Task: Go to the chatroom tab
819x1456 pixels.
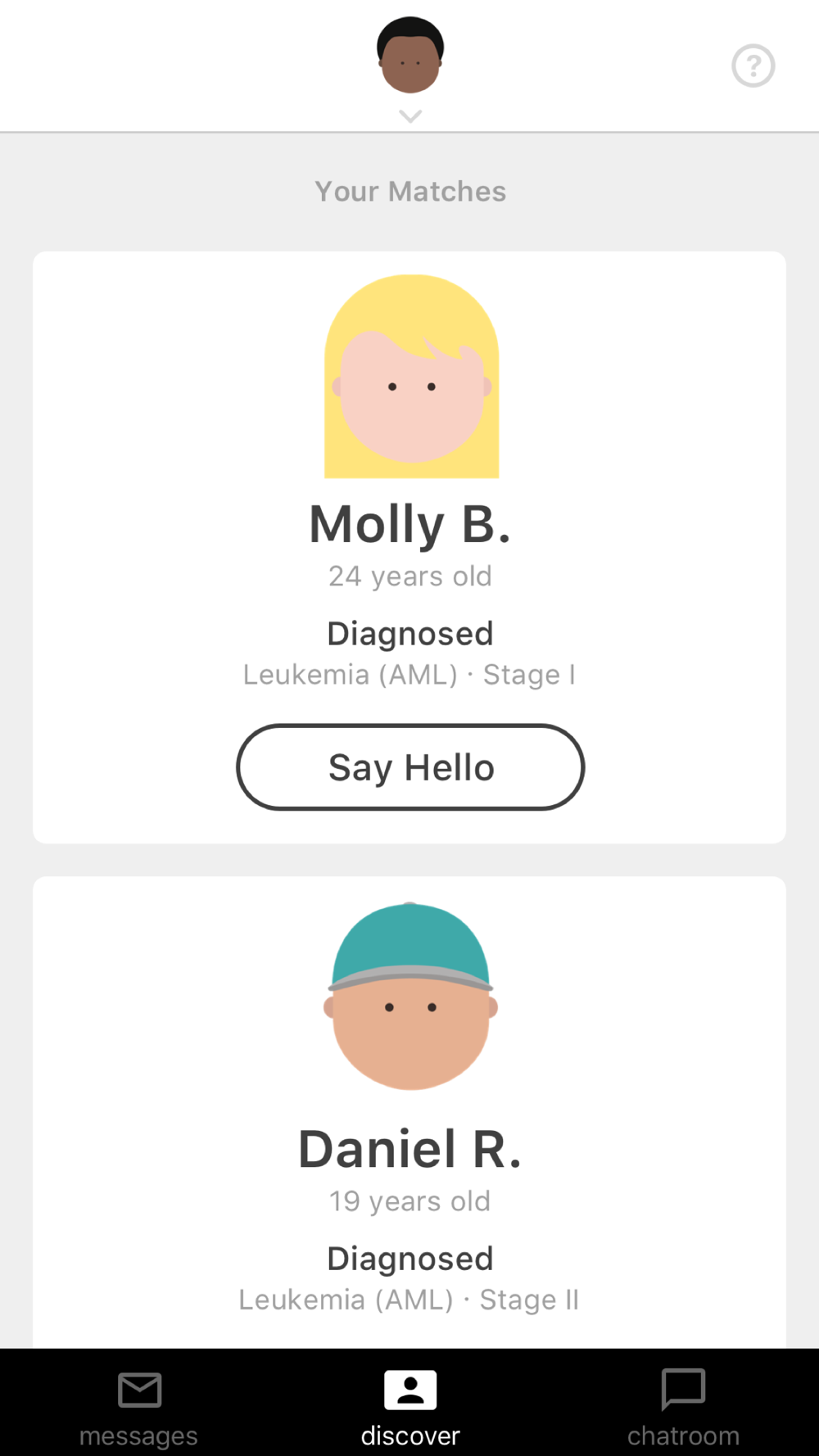Action: tap(683, 1407)
